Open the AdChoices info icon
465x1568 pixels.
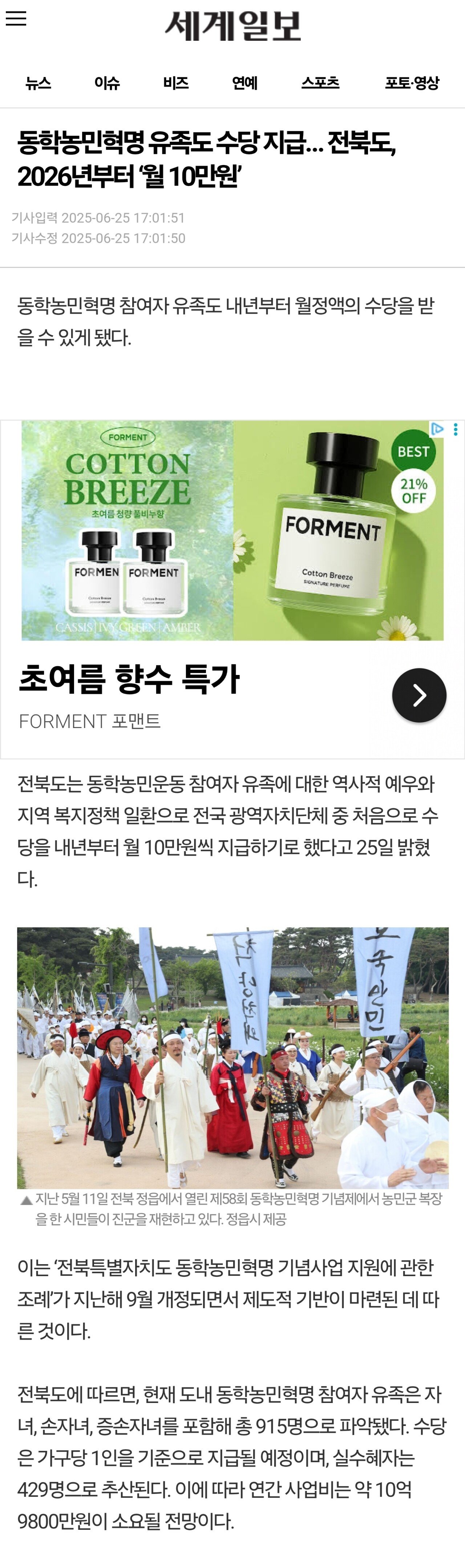437,429
